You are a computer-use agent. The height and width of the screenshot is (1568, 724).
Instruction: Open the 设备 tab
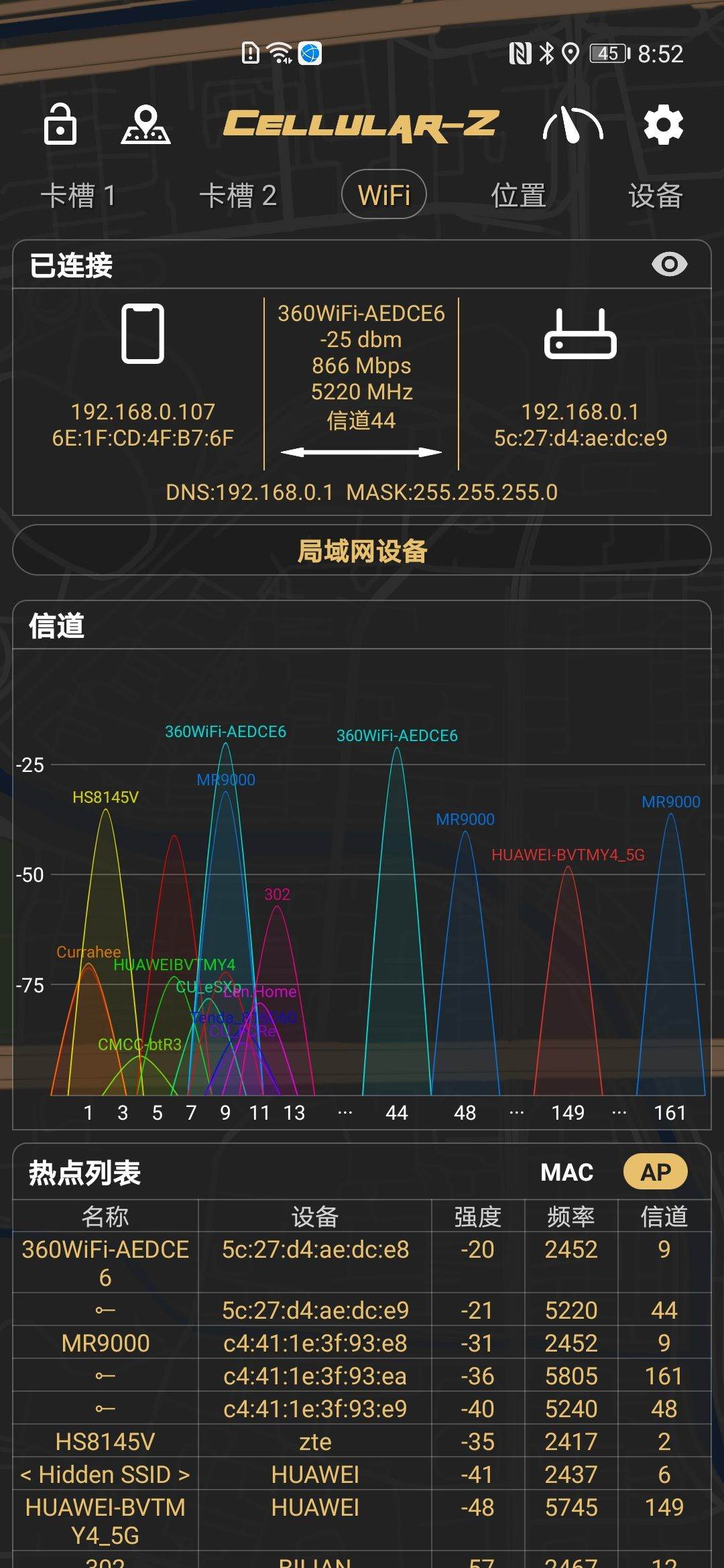coord(656,196)
